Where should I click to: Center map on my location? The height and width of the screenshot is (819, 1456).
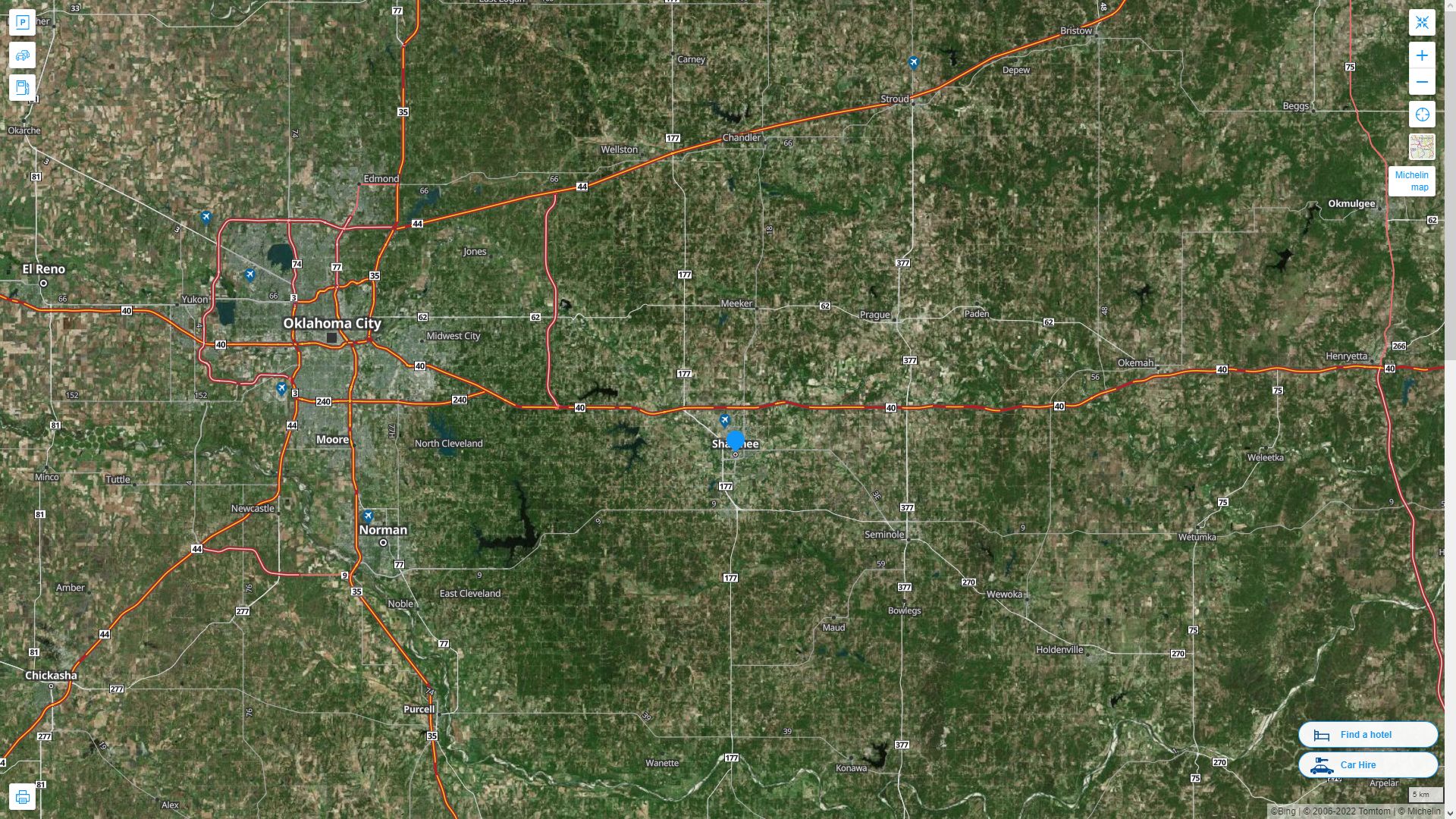pos(1422,115)
